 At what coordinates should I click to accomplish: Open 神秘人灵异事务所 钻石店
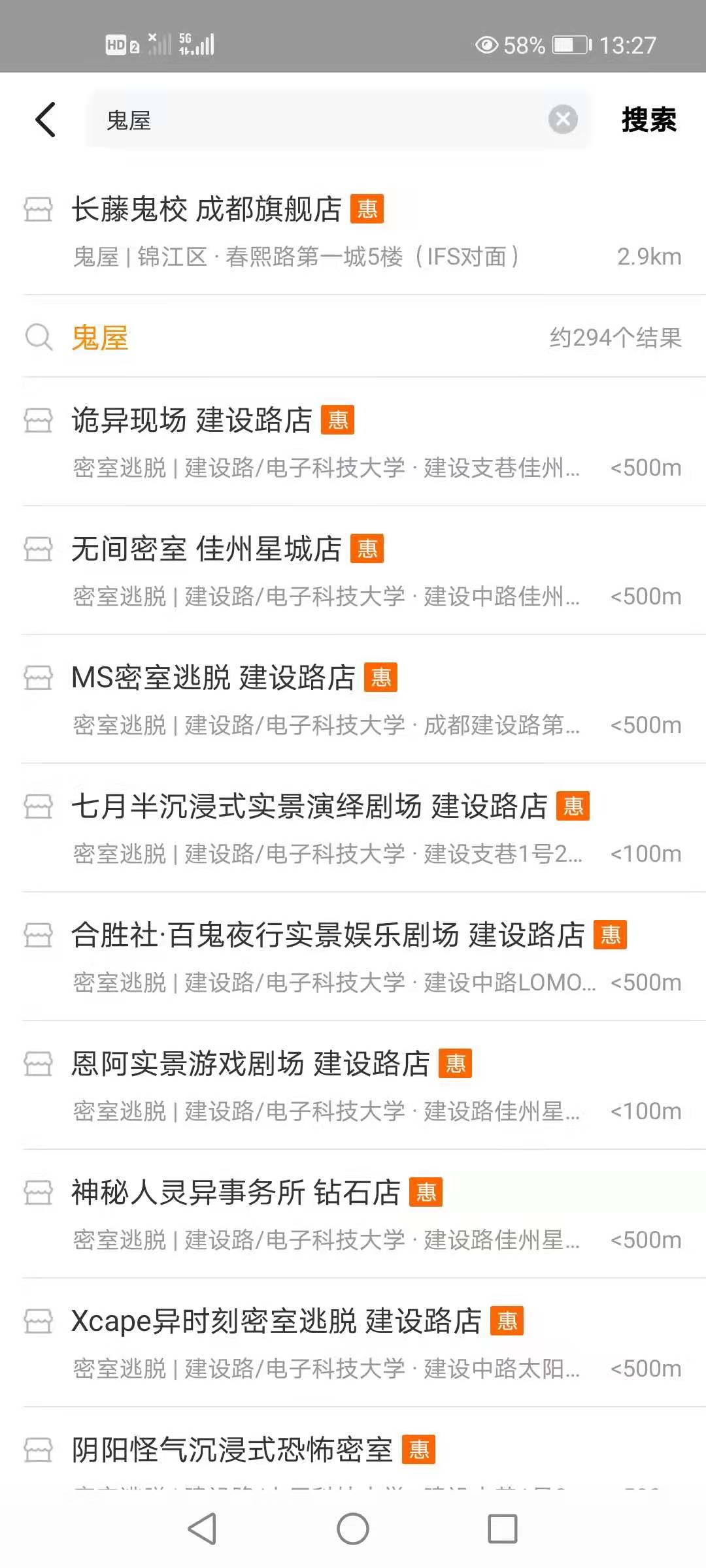click(353, 1215)
